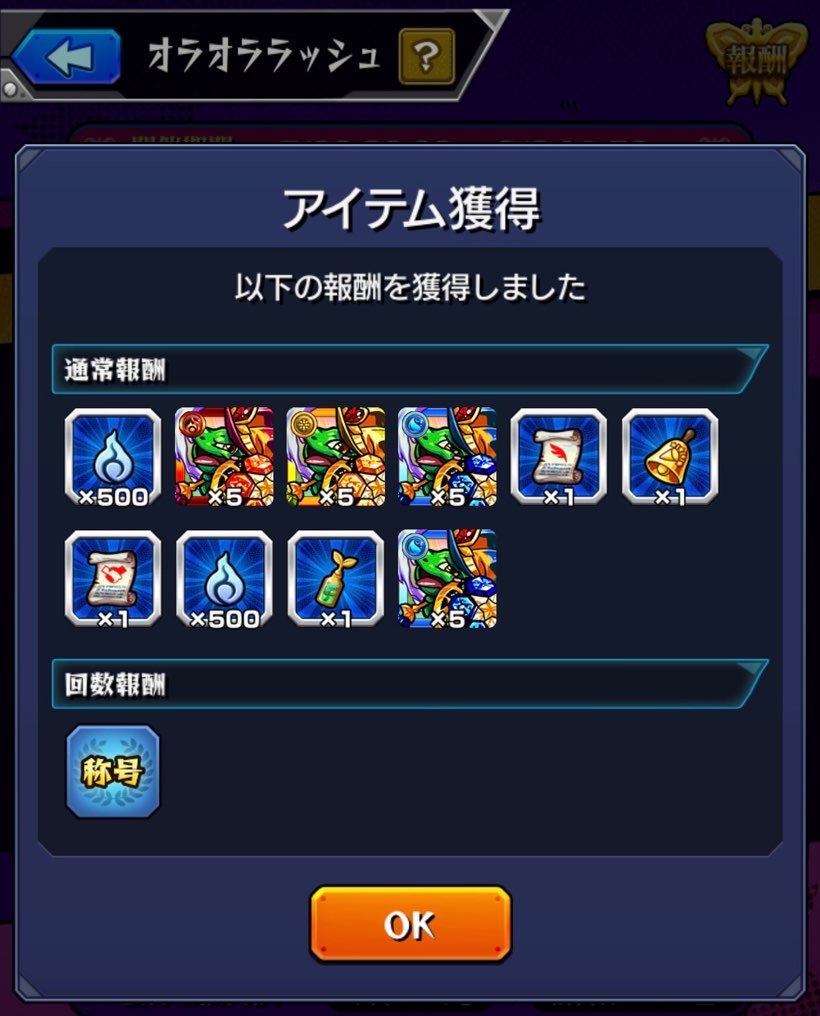The width and height of the screenshot is (820, 1016).
Task: Confirm the rewards with OK
Action: tap(410, 924)
